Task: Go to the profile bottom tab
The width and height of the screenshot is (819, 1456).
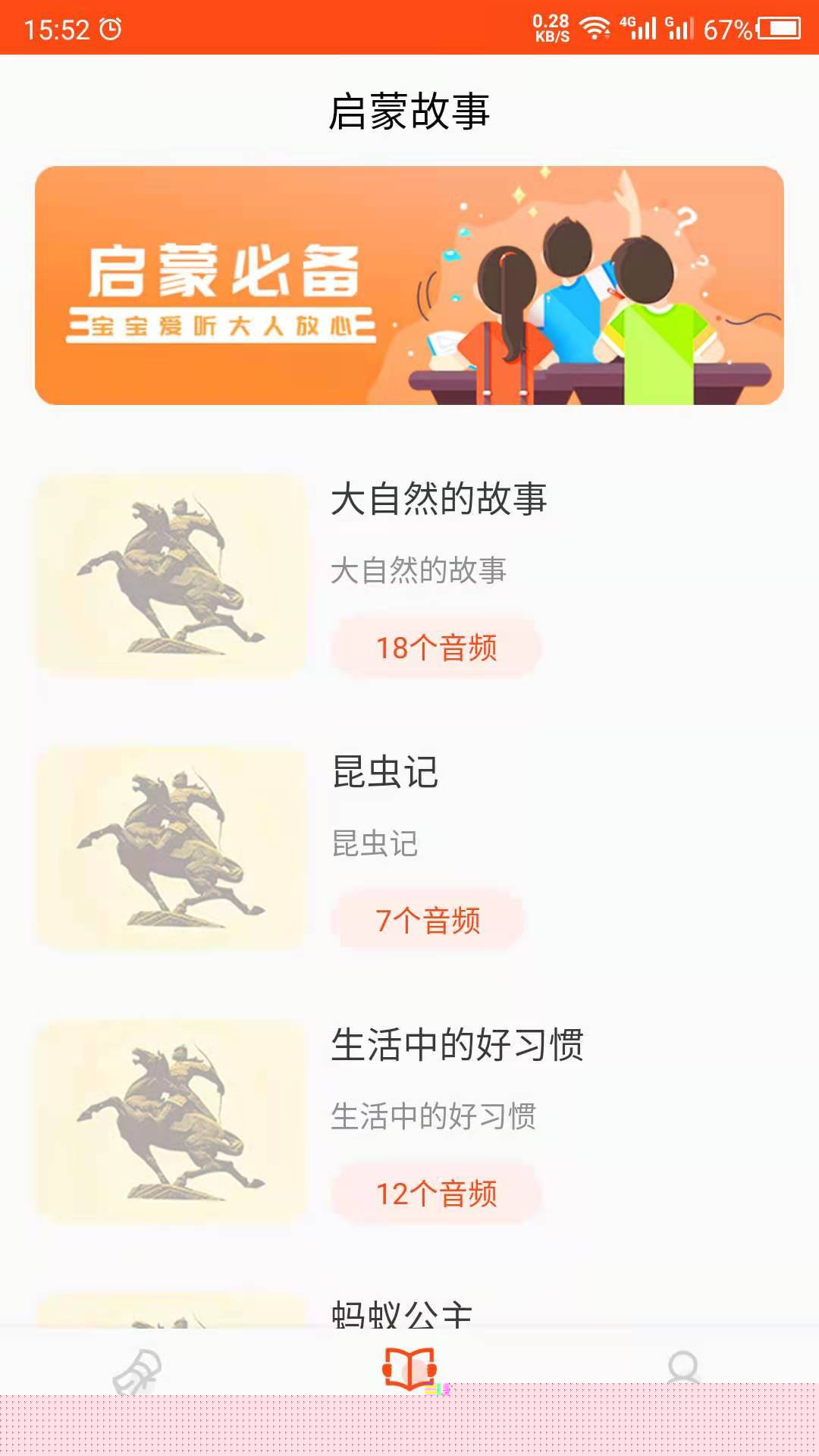Action: (x=682, y=1368)
